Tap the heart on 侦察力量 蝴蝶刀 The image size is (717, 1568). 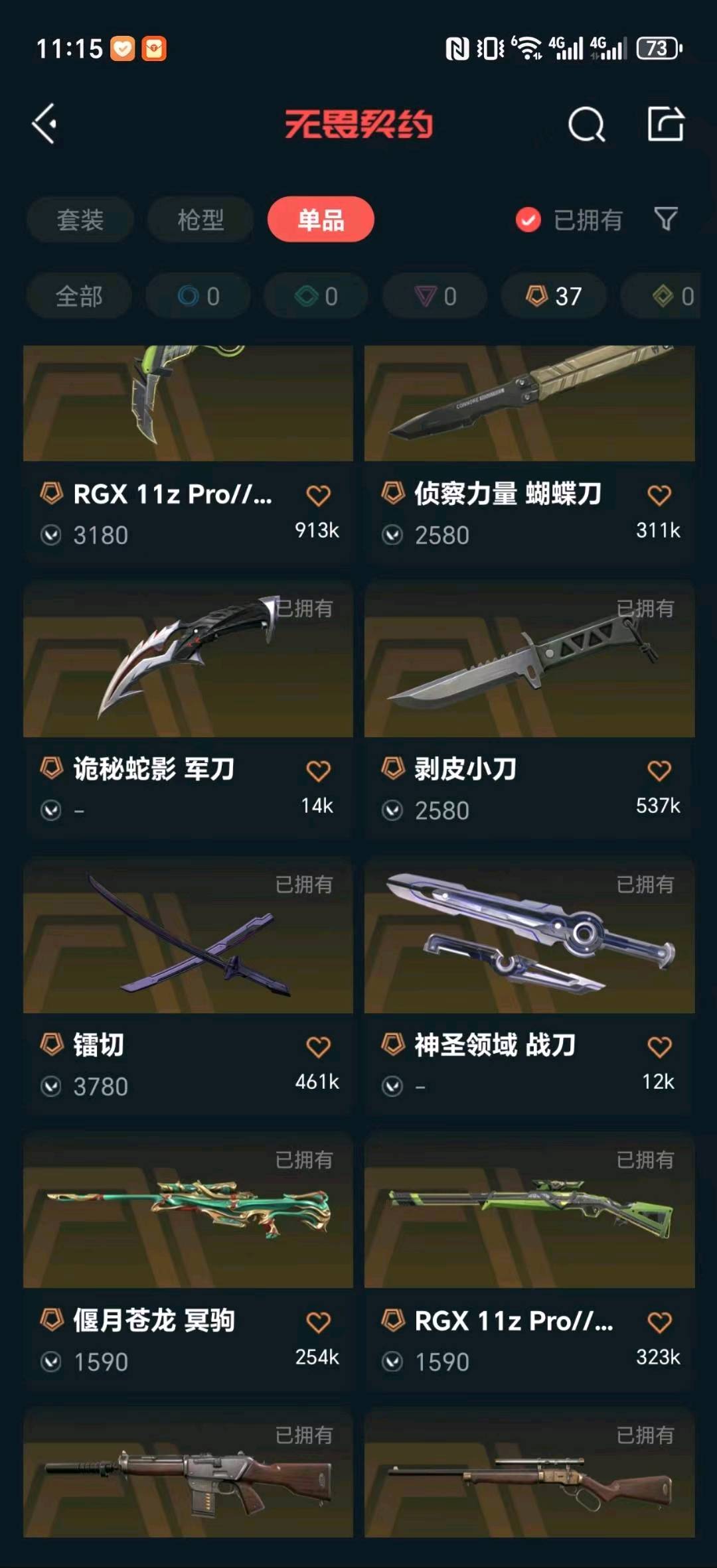click(659, 495)
